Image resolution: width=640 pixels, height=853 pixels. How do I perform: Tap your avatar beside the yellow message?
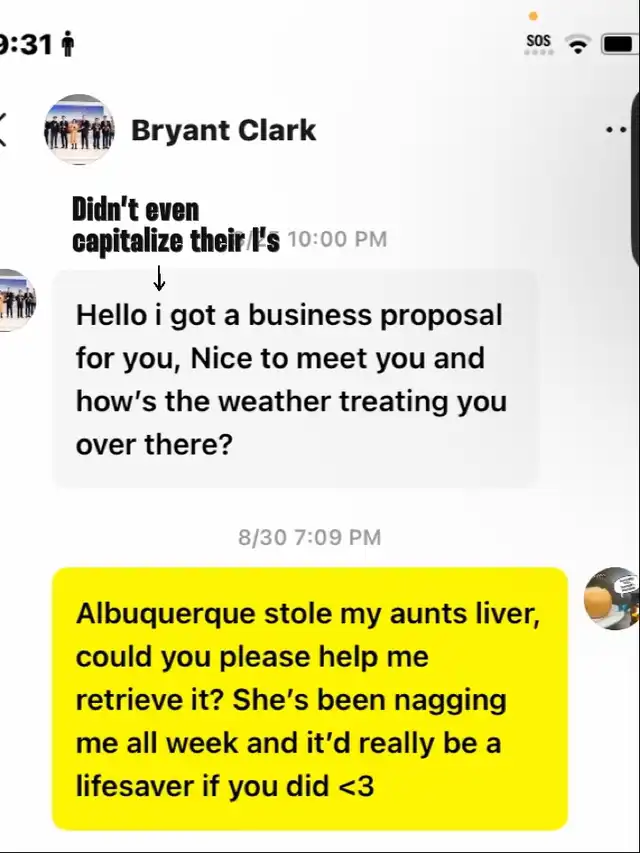611,598
